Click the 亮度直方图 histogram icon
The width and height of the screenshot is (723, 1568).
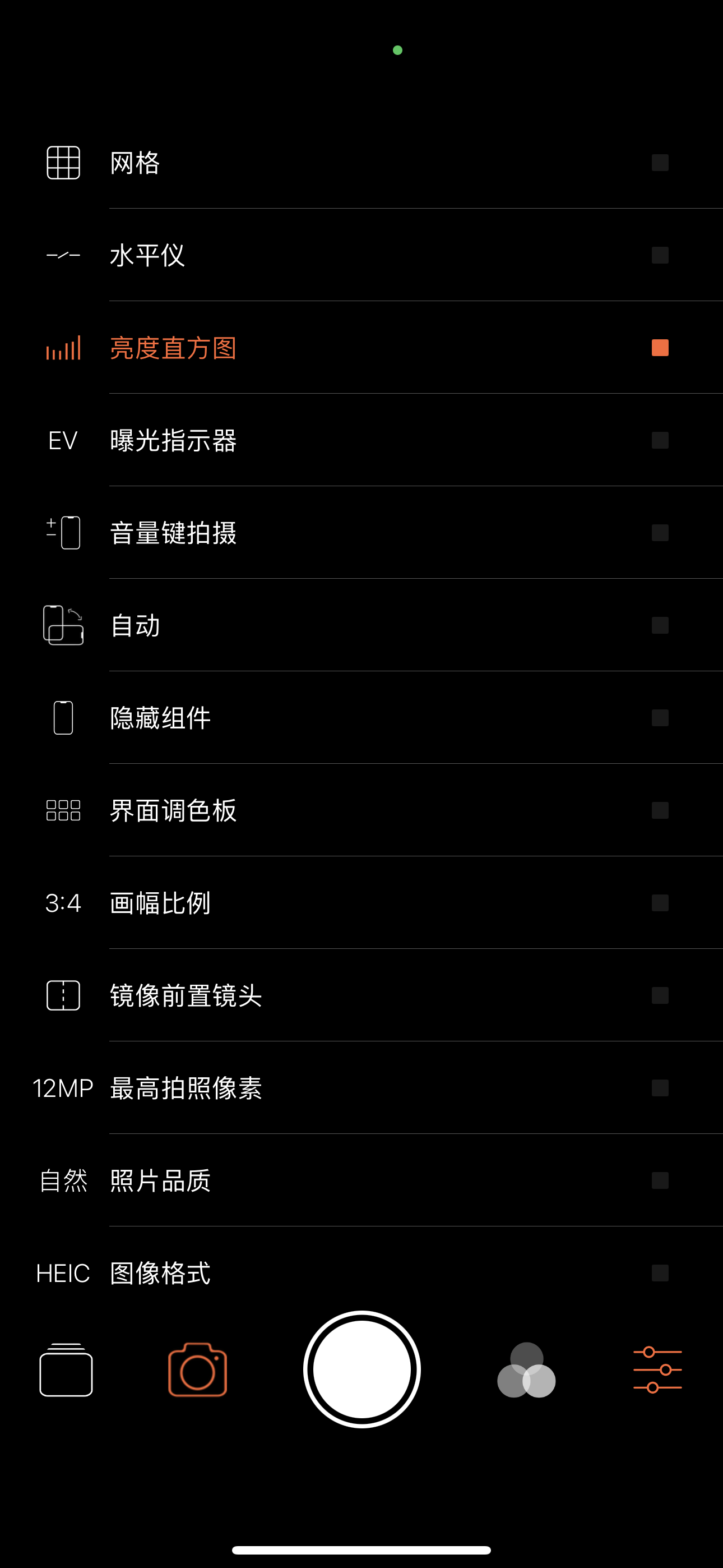[63, 348]
